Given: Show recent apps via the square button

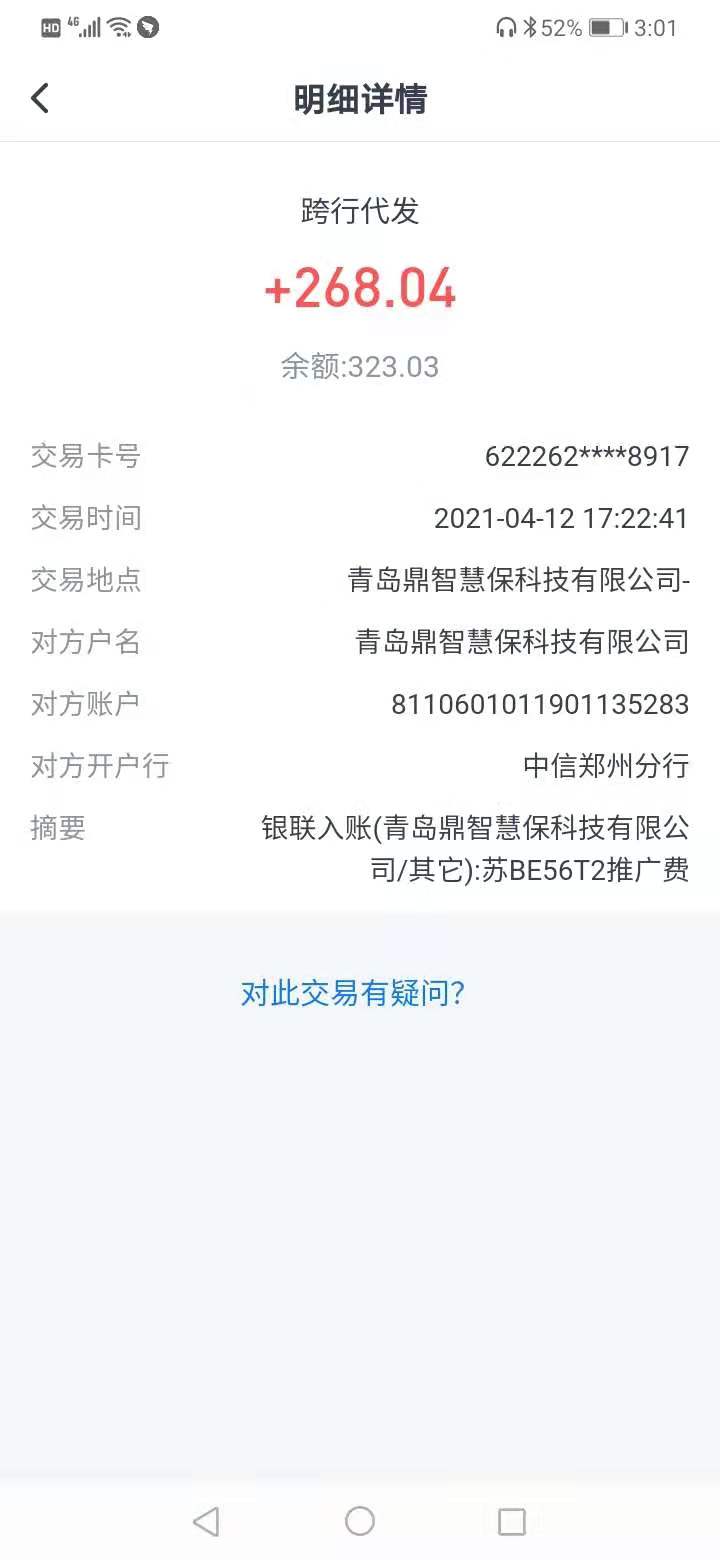Looking at the screenshot, I should [512, 1522].
